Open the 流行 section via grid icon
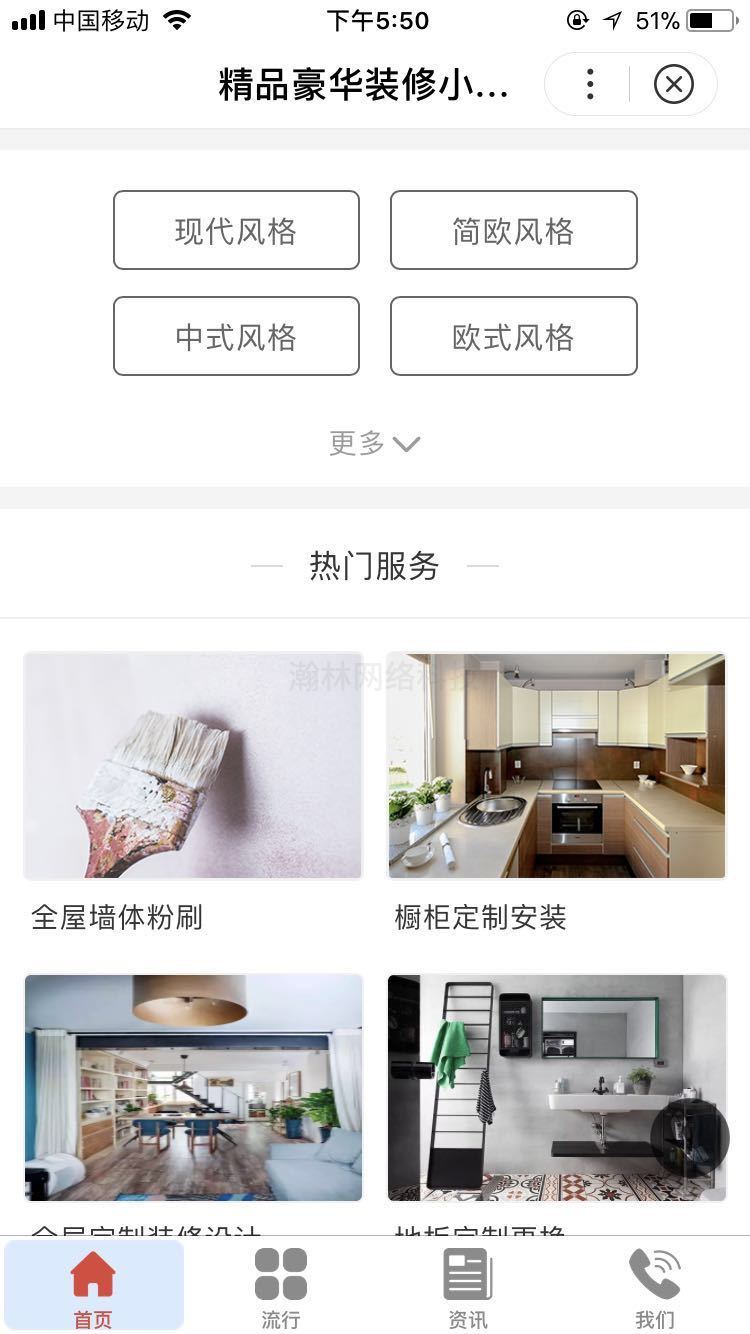 [x=280, y=1274]
